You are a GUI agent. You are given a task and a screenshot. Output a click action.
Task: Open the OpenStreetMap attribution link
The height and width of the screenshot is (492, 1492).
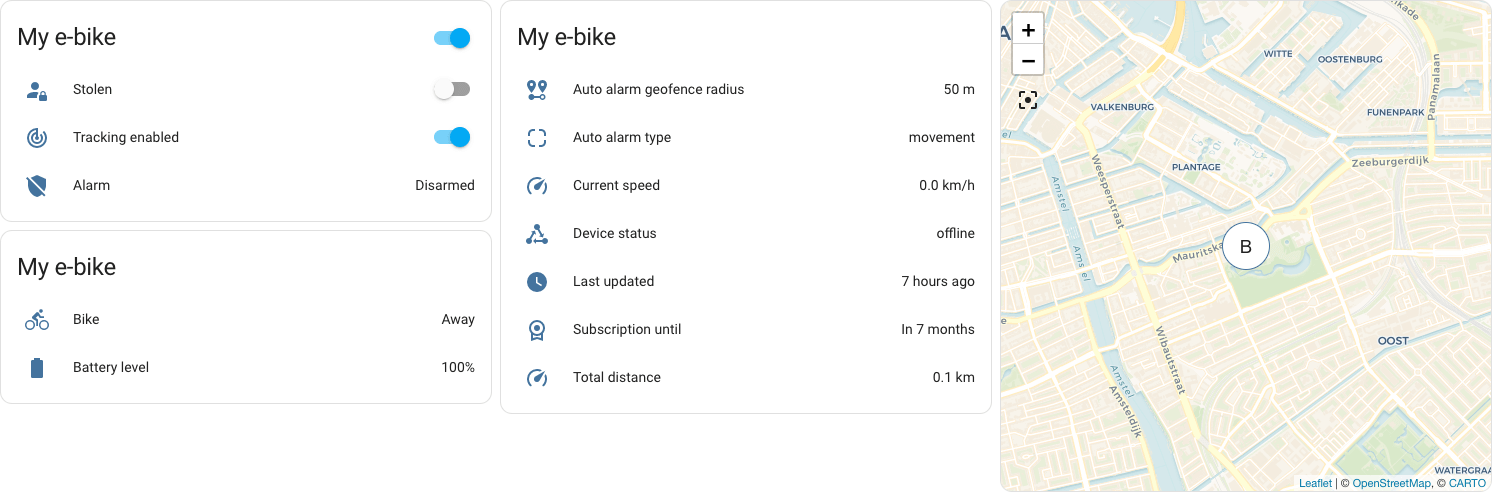1391,483
